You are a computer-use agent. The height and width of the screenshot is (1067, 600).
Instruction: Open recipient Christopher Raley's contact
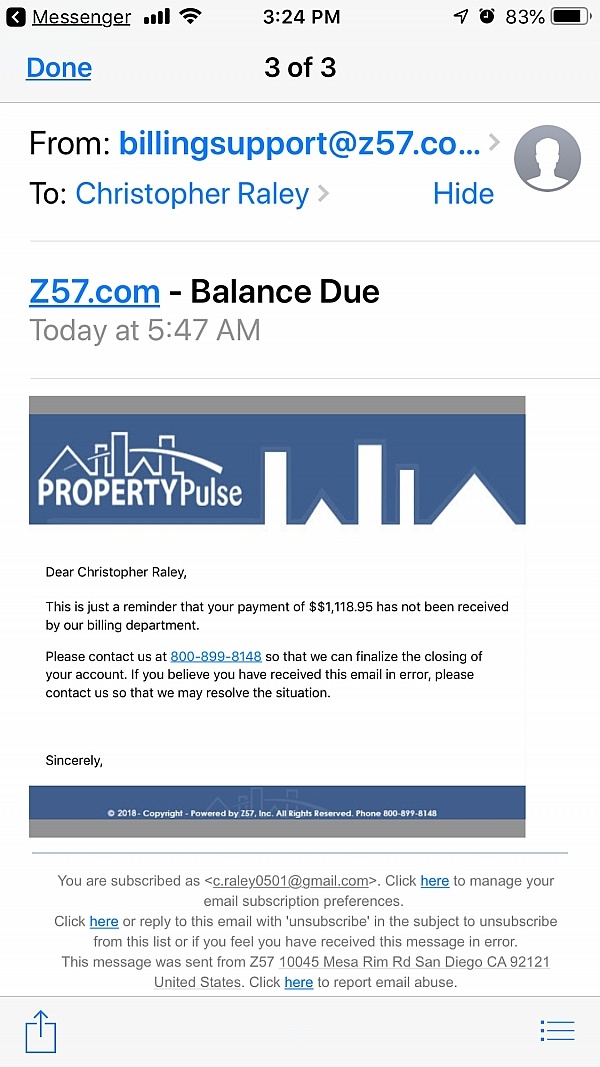192,194
